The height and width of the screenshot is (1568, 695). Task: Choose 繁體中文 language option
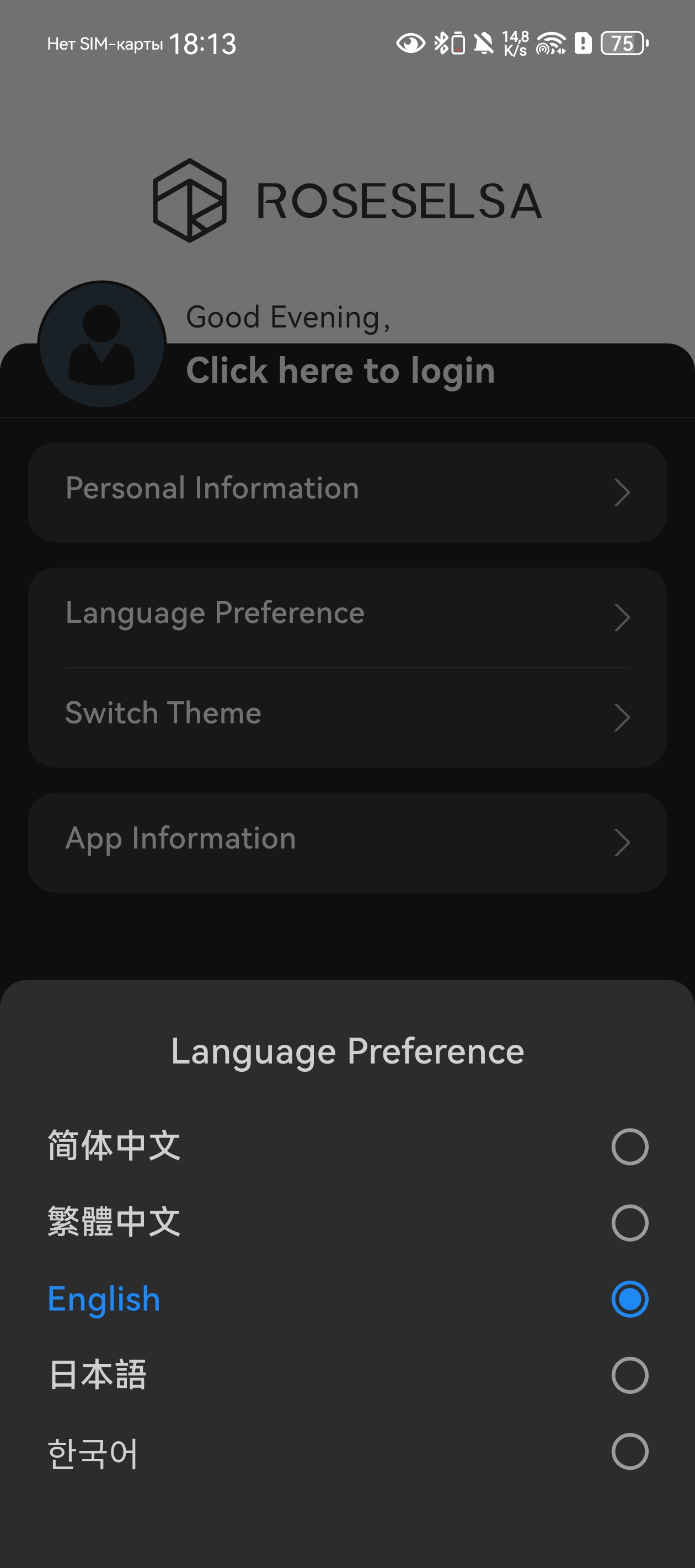click(629, 1222)
